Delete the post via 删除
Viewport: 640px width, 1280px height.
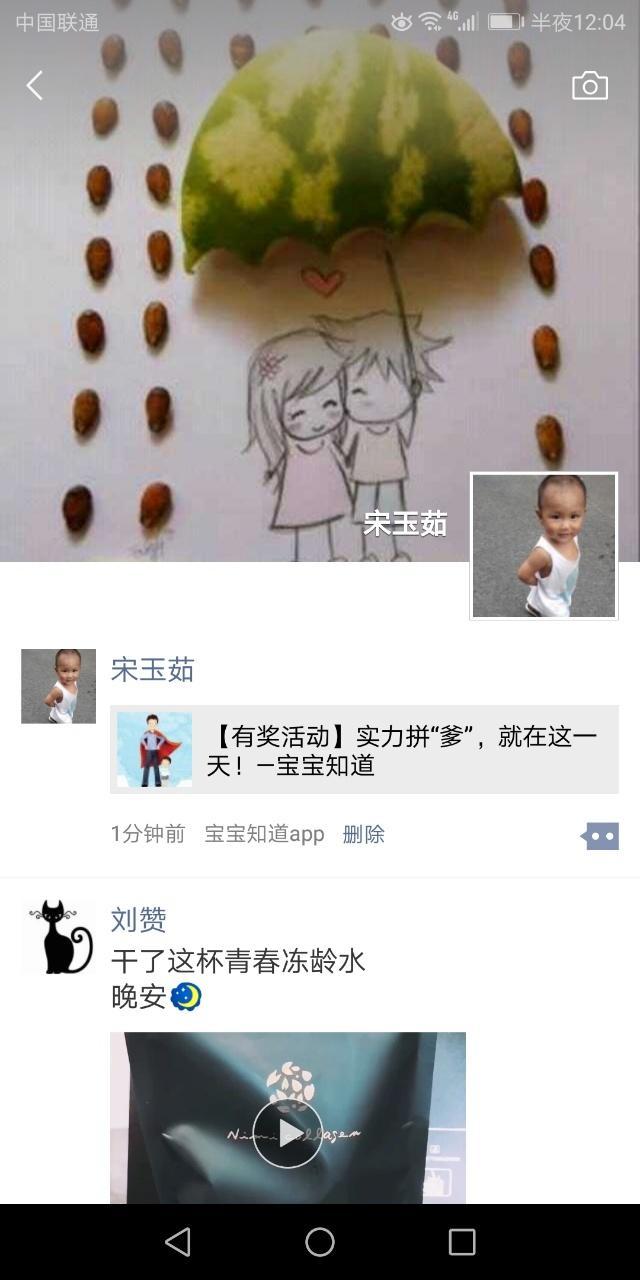363,834
